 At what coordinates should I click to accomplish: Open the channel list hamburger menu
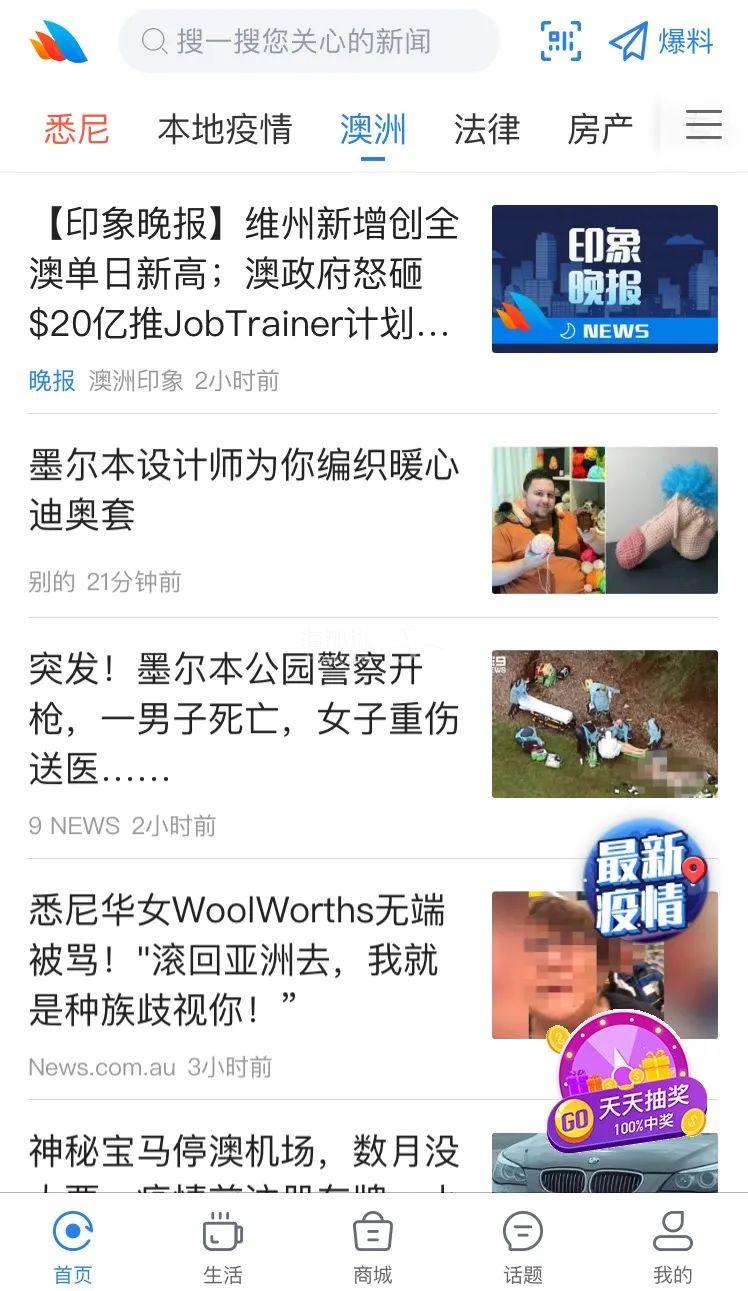coord(704,125)
